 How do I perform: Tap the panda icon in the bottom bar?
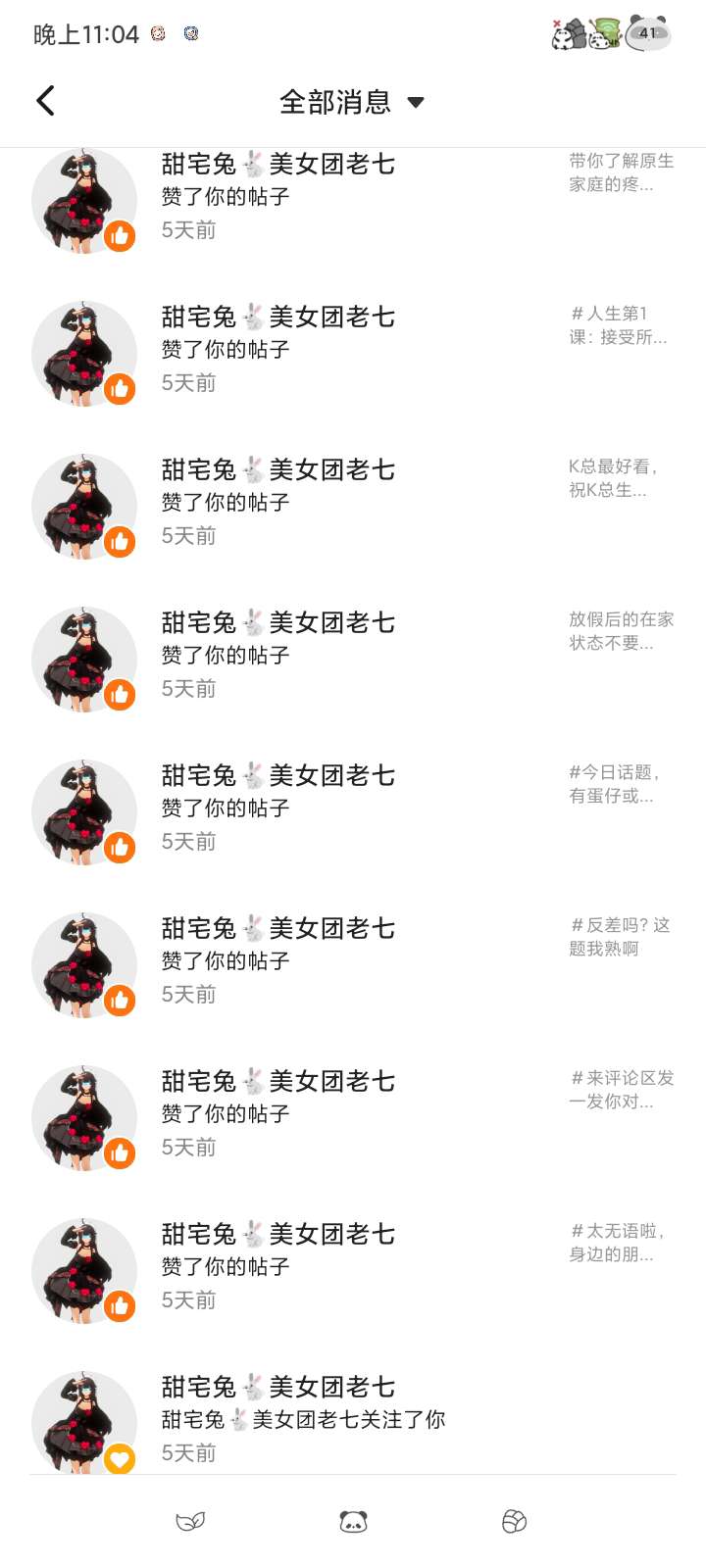pos(353,1521)
